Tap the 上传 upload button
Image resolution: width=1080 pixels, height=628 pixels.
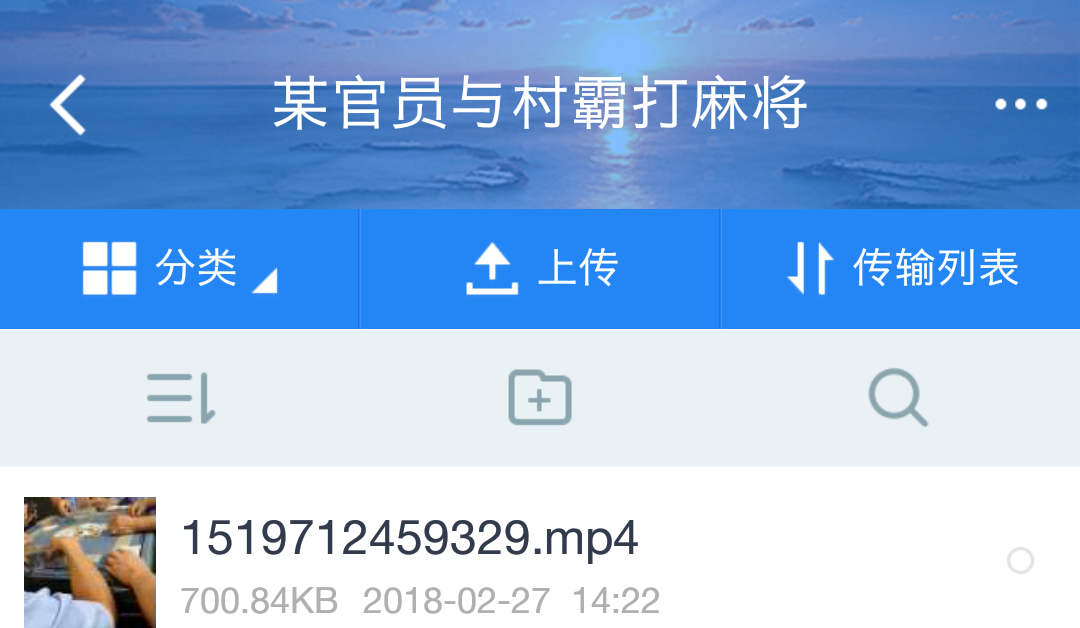[x=541, y=268]
